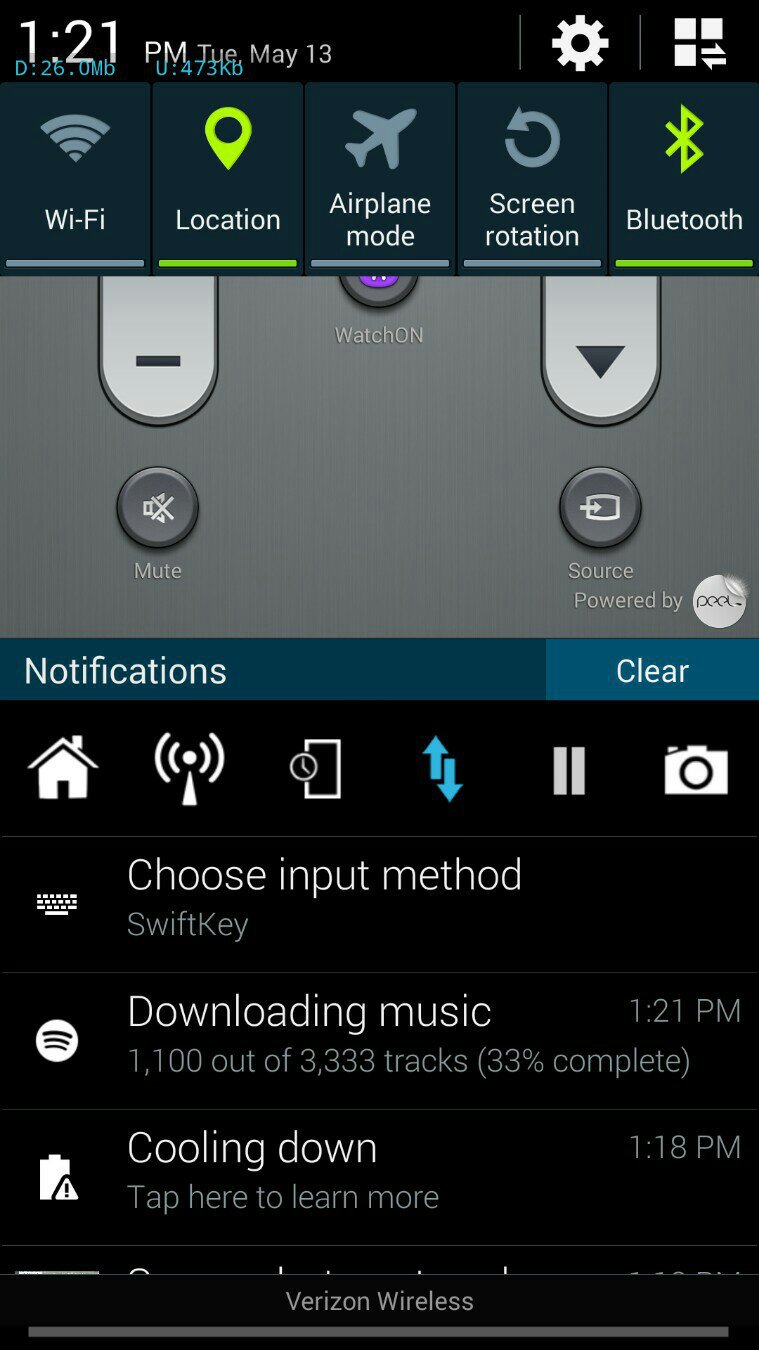
Task: Open the camera shortcut
Action: point(696,770)
